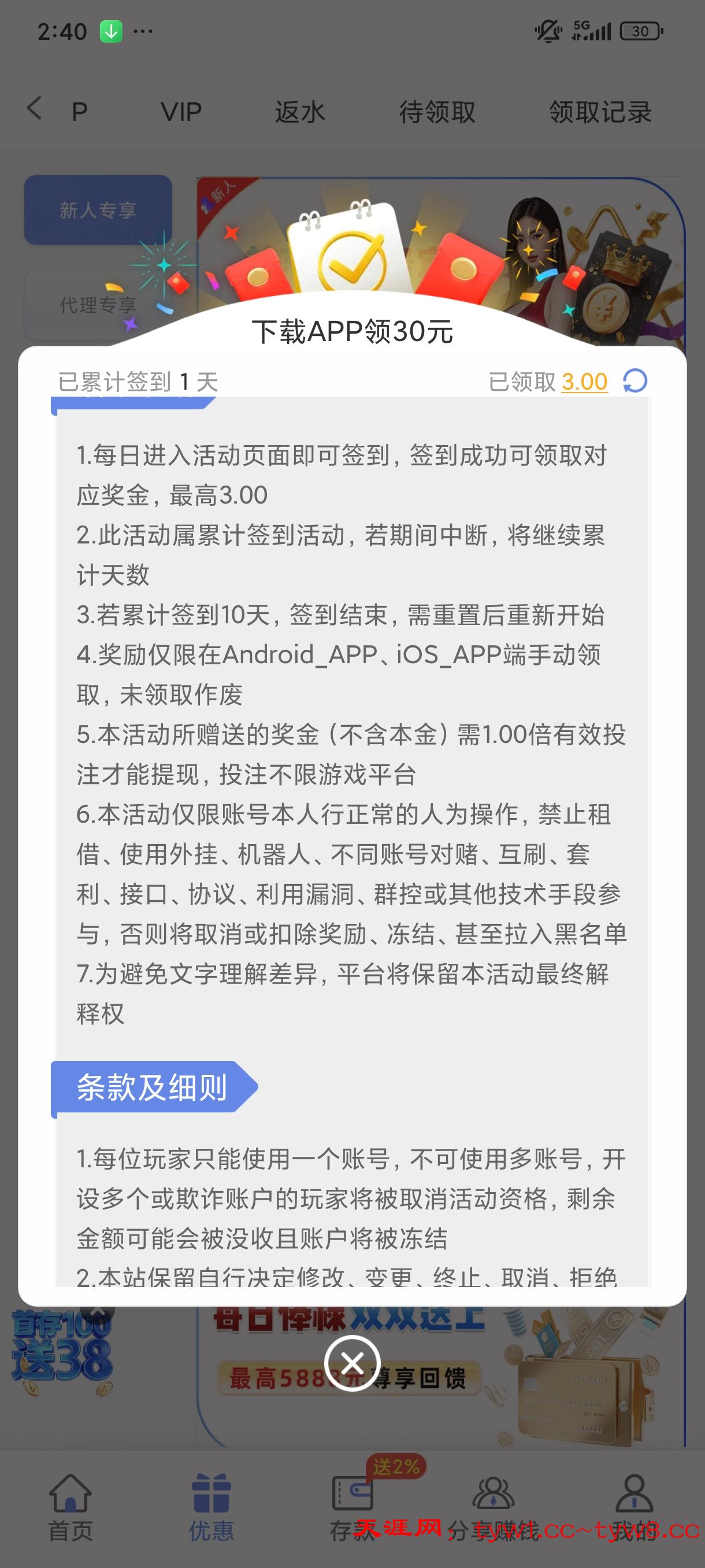Open the 优惠 bottom tab
This screenshot has height=1568, width=705.
point(211,1507)
